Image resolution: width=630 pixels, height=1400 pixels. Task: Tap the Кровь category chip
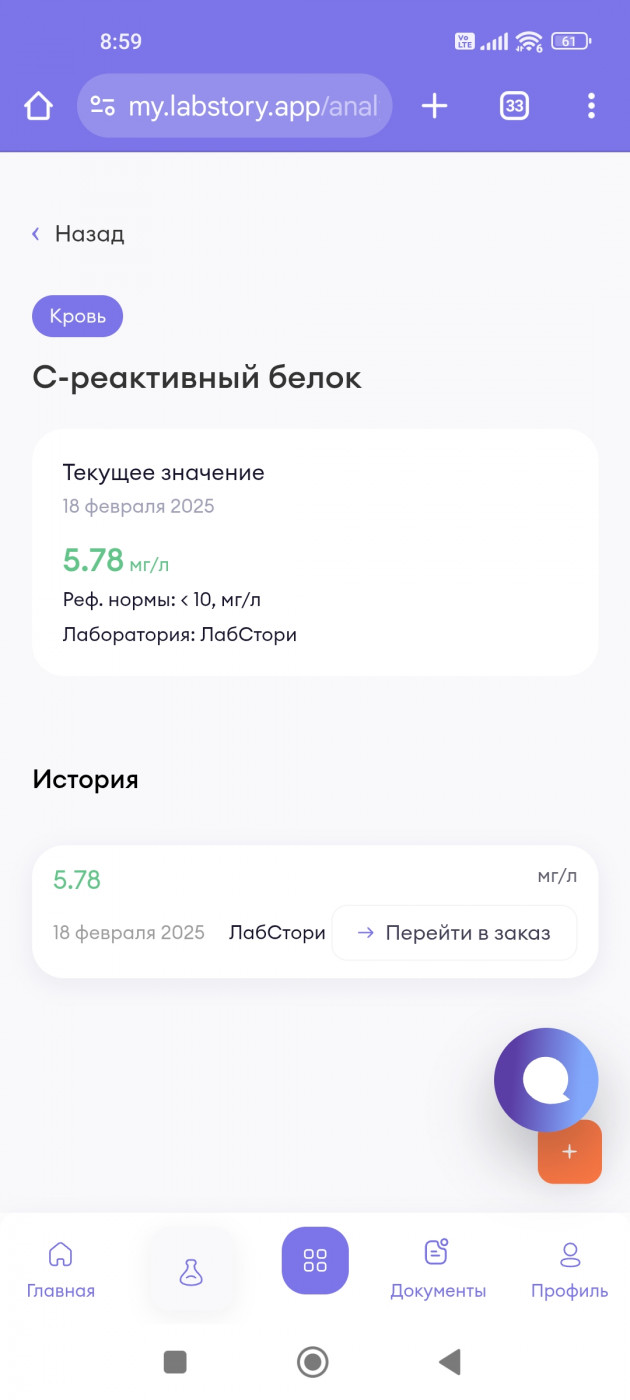[78, 316]
